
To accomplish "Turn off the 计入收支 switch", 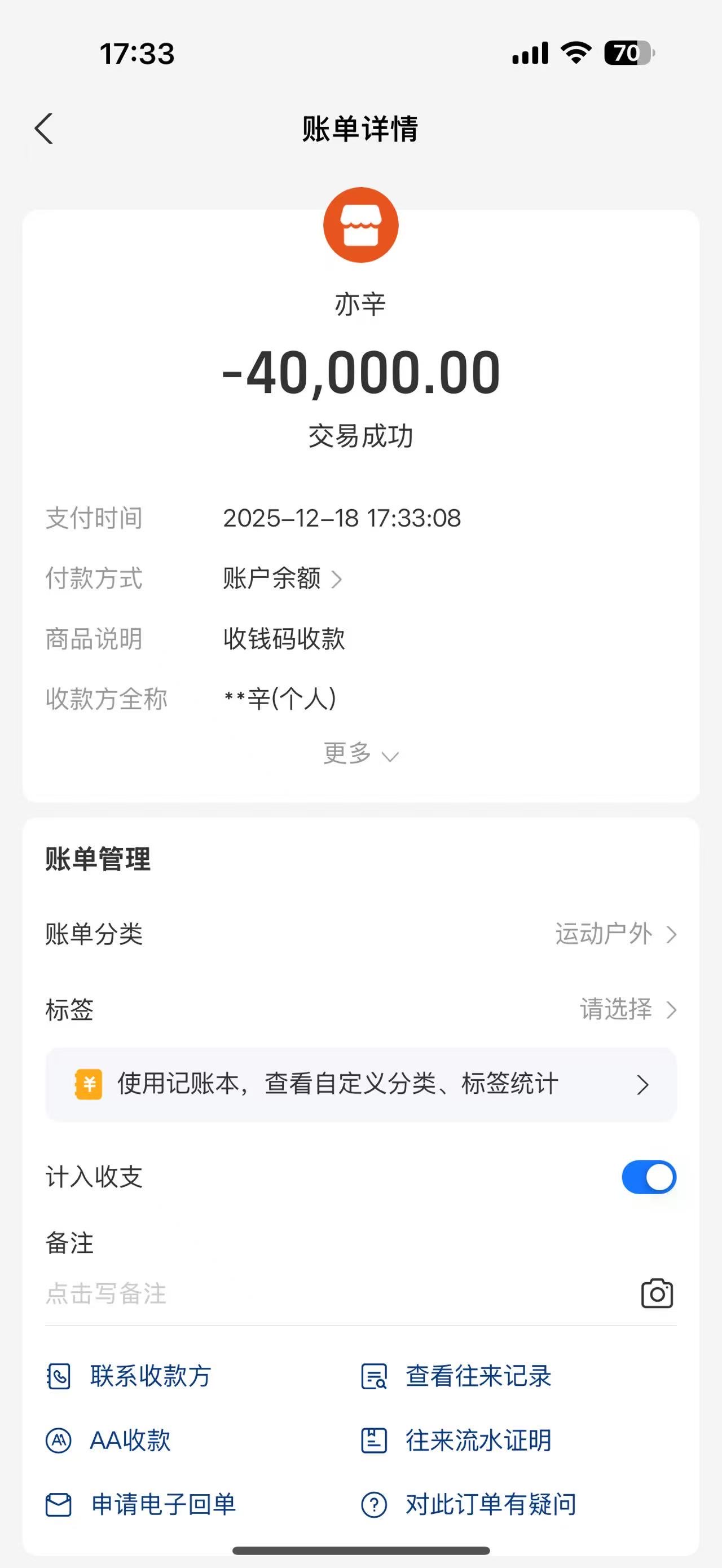I will [x=648, y=1177].
